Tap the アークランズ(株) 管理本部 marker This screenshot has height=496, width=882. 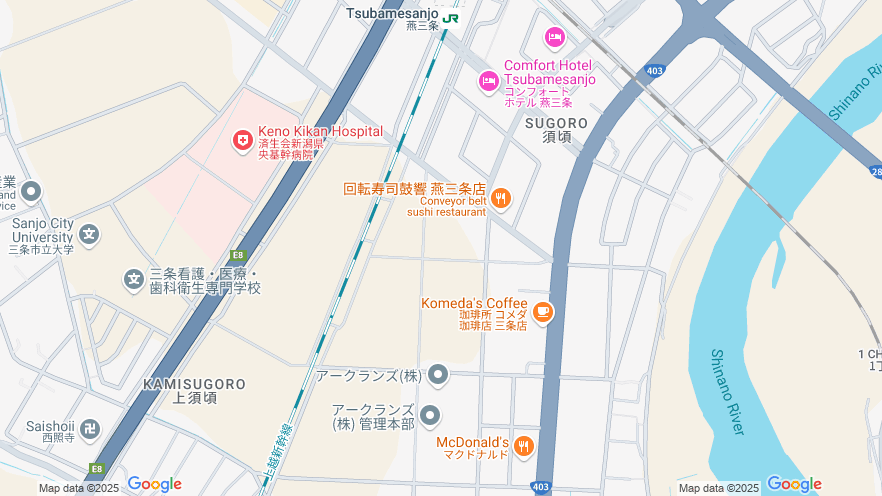[430, 415]
